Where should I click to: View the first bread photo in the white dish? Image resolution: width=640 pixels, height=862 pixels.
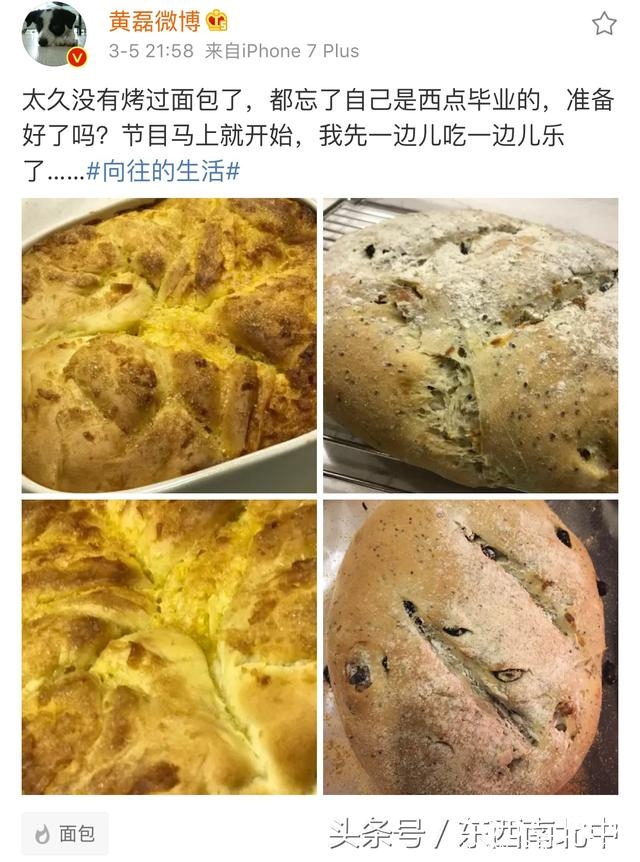point(169,345)
